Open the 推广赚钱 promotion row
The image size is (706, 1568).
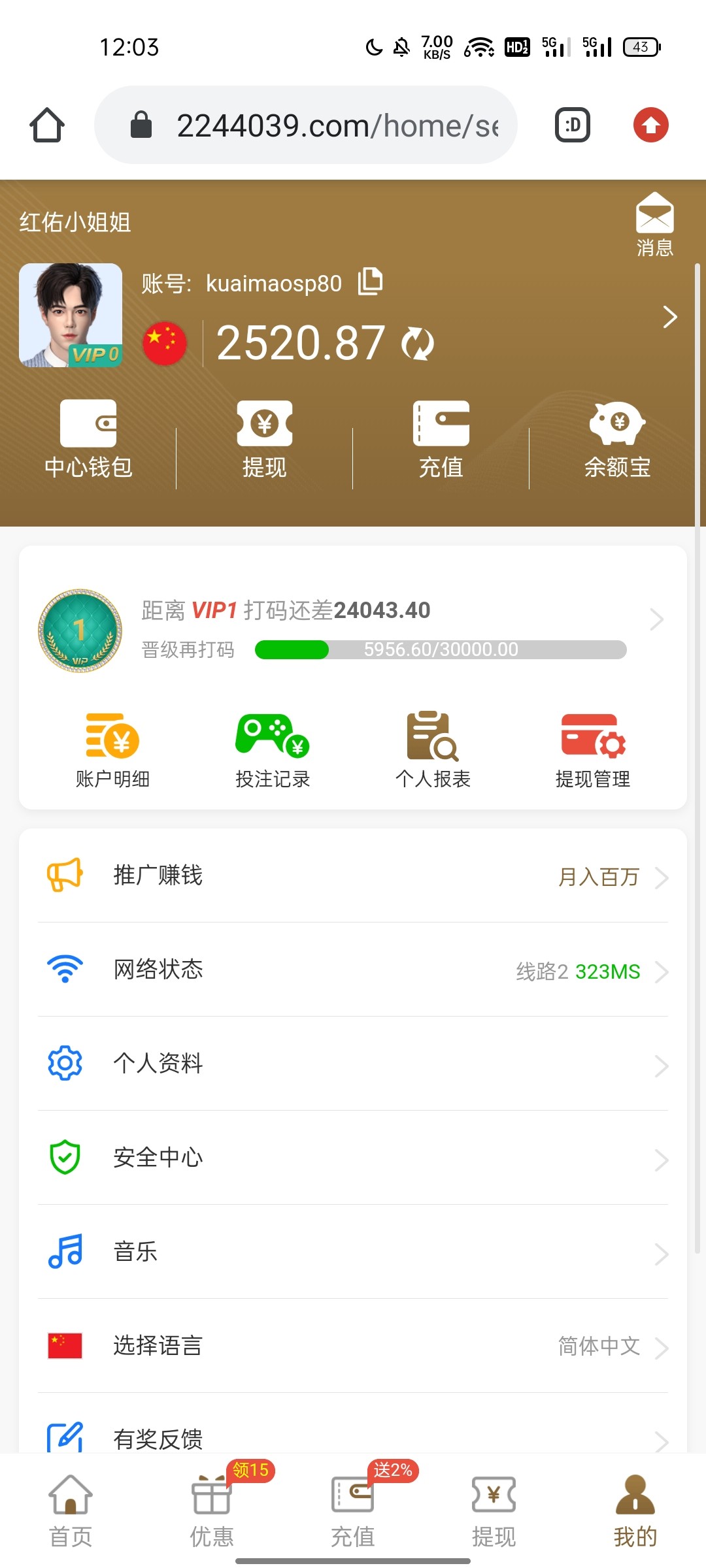coord(353,875)
